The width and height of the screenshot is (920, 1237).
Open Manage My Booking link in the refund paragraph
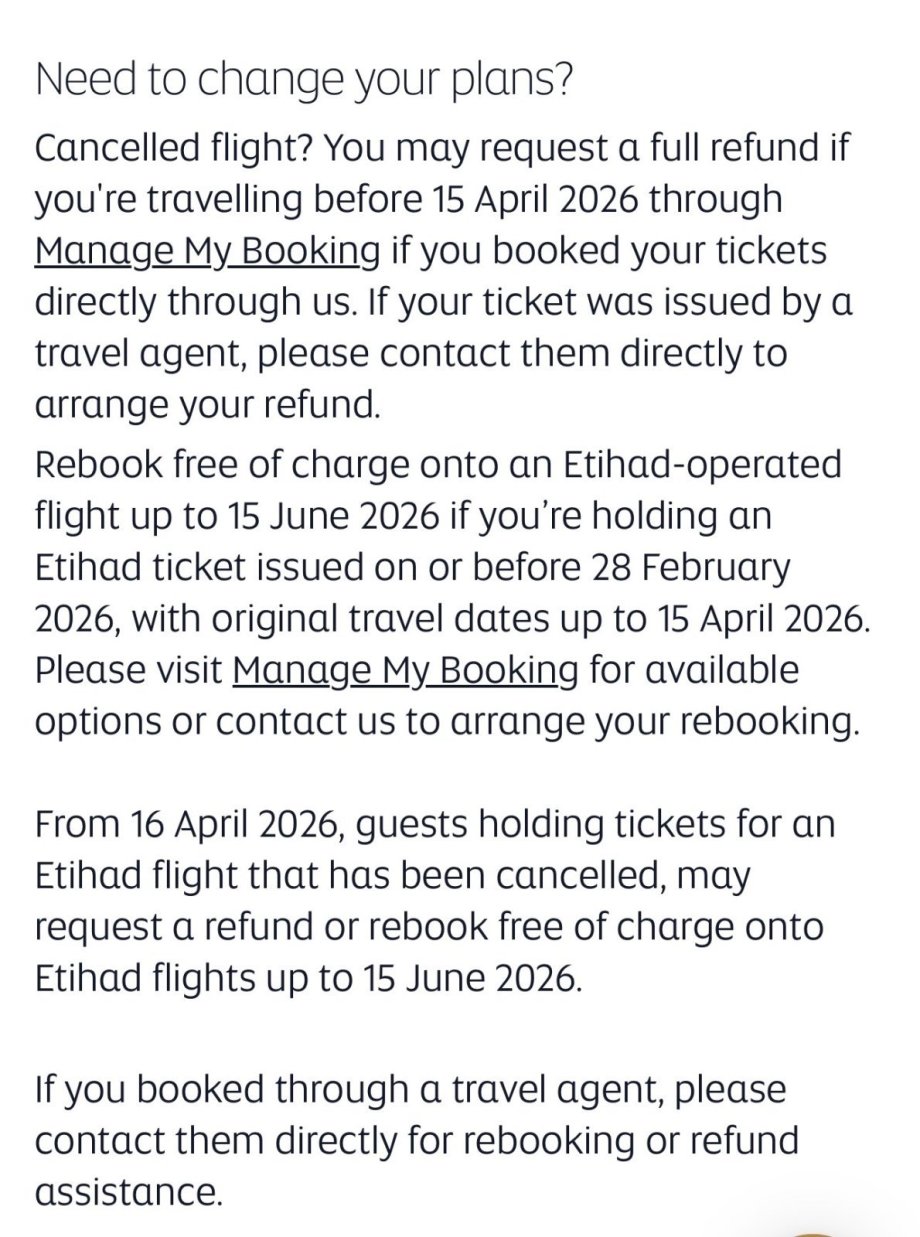pos(207,251)
